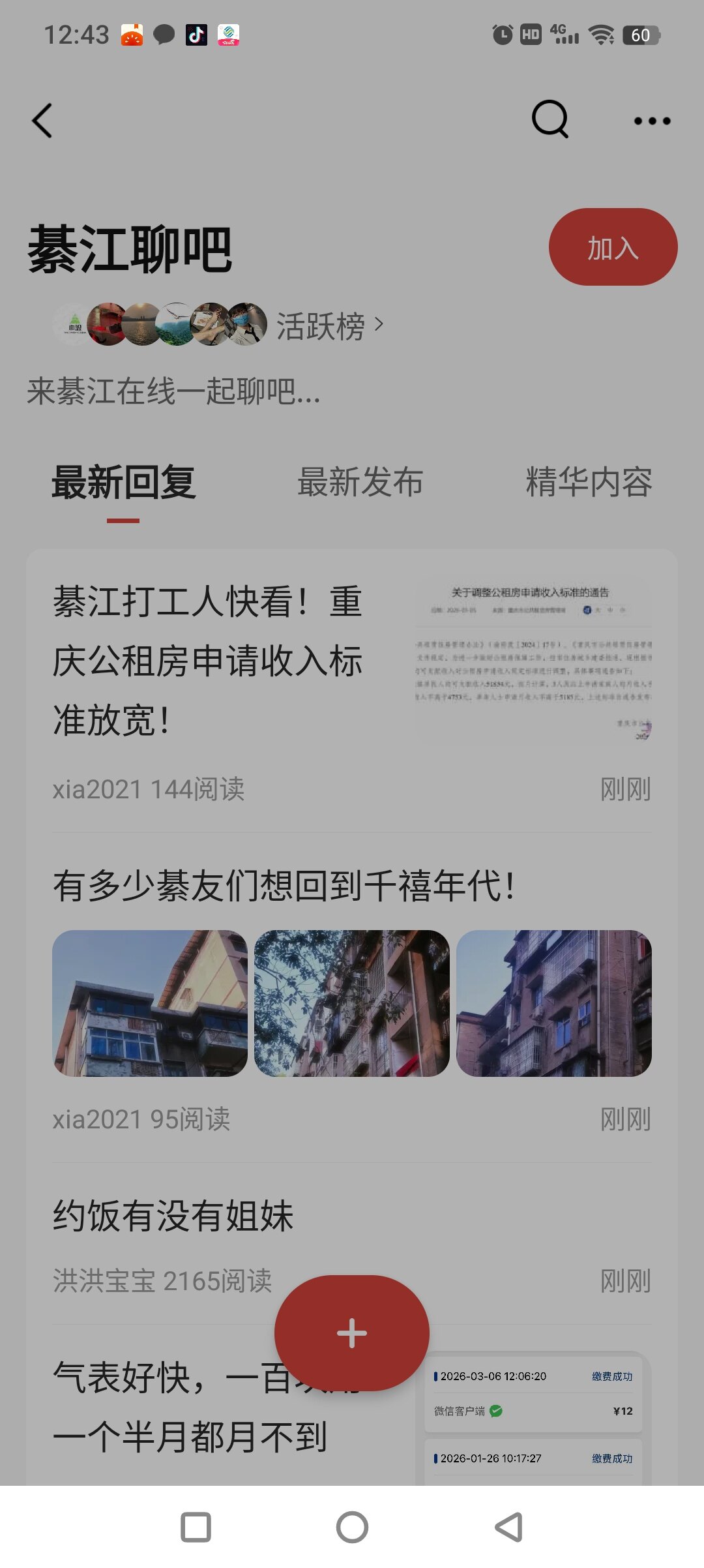This screenshot has height=1568, width=704.
Task: Open the 活跃榜 active ranking
Action: click(x=329, y=325)
